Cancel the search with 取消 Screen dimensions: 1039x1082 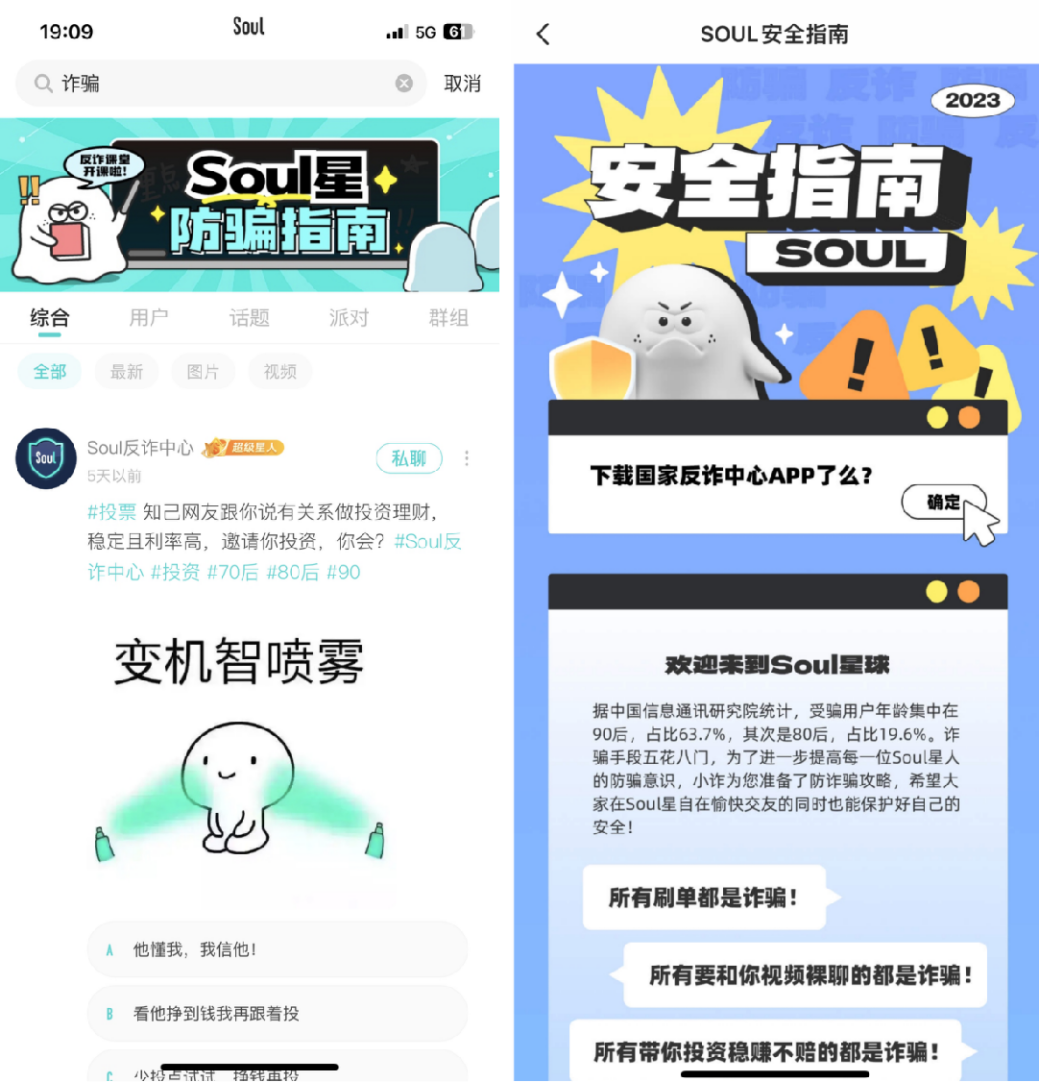coord(462,84)
